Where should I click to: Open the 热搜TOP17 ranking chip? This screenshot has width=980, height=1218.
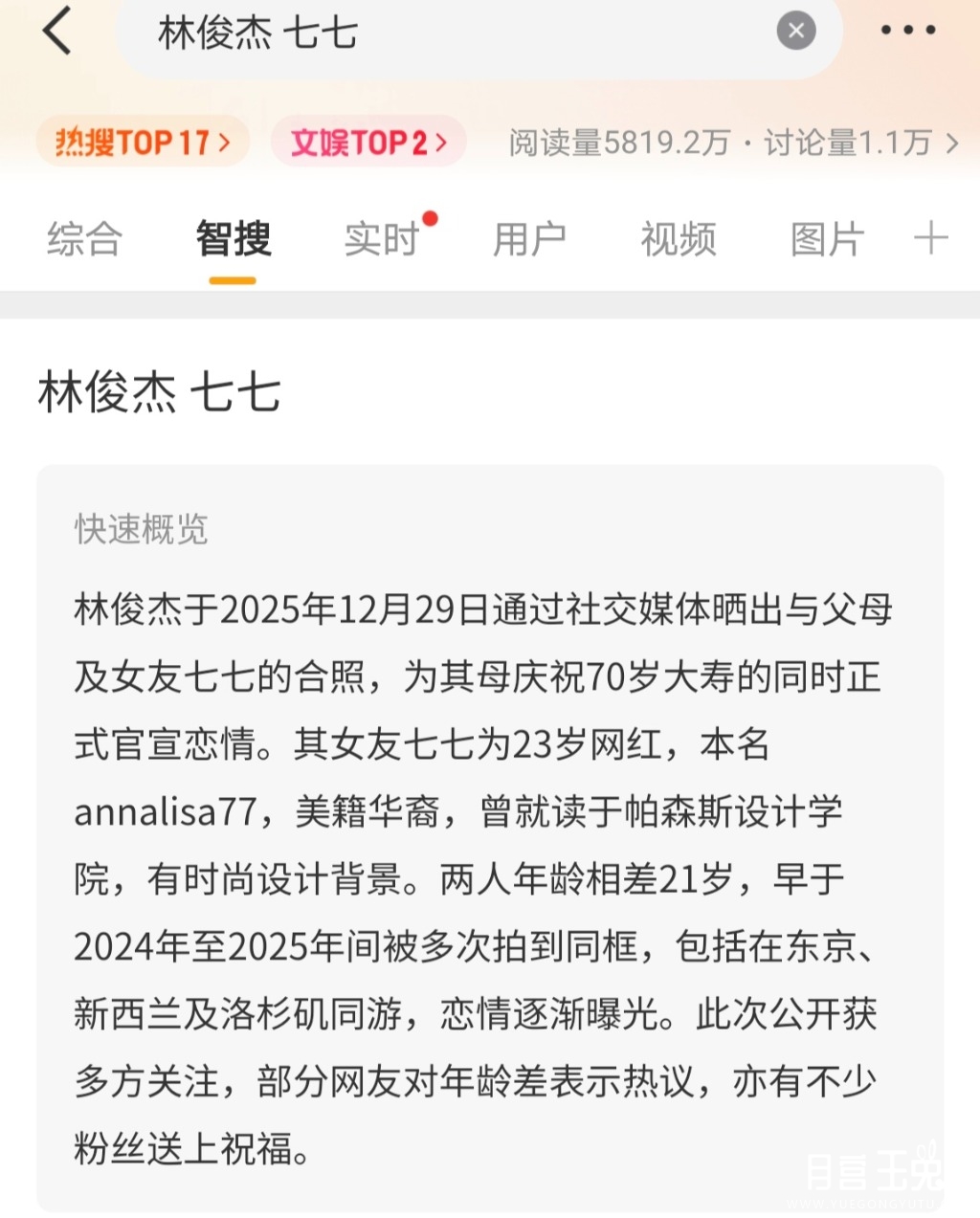pos(143,143)
